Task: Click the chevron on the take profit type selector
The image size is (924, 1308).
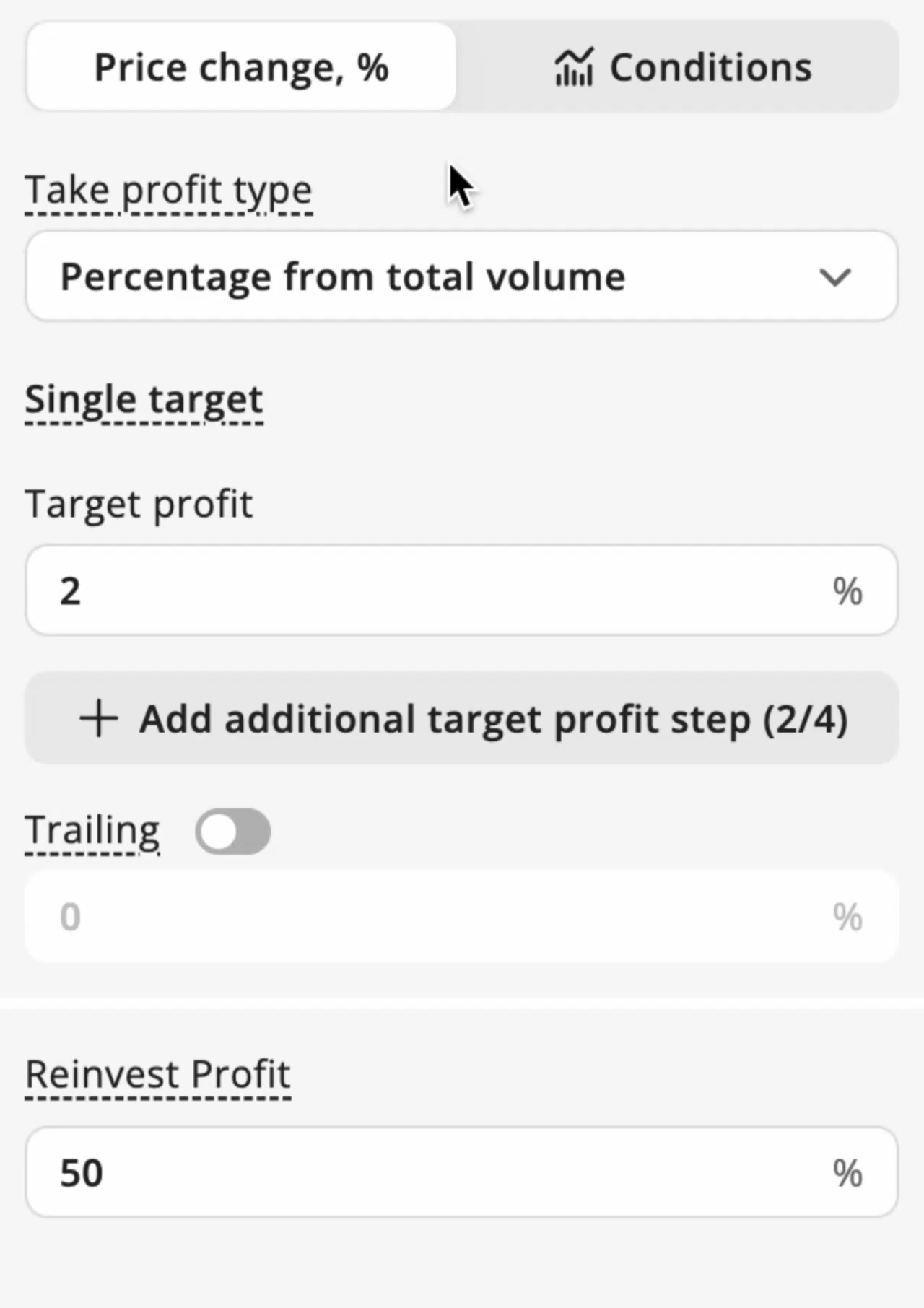Action: 835,276
